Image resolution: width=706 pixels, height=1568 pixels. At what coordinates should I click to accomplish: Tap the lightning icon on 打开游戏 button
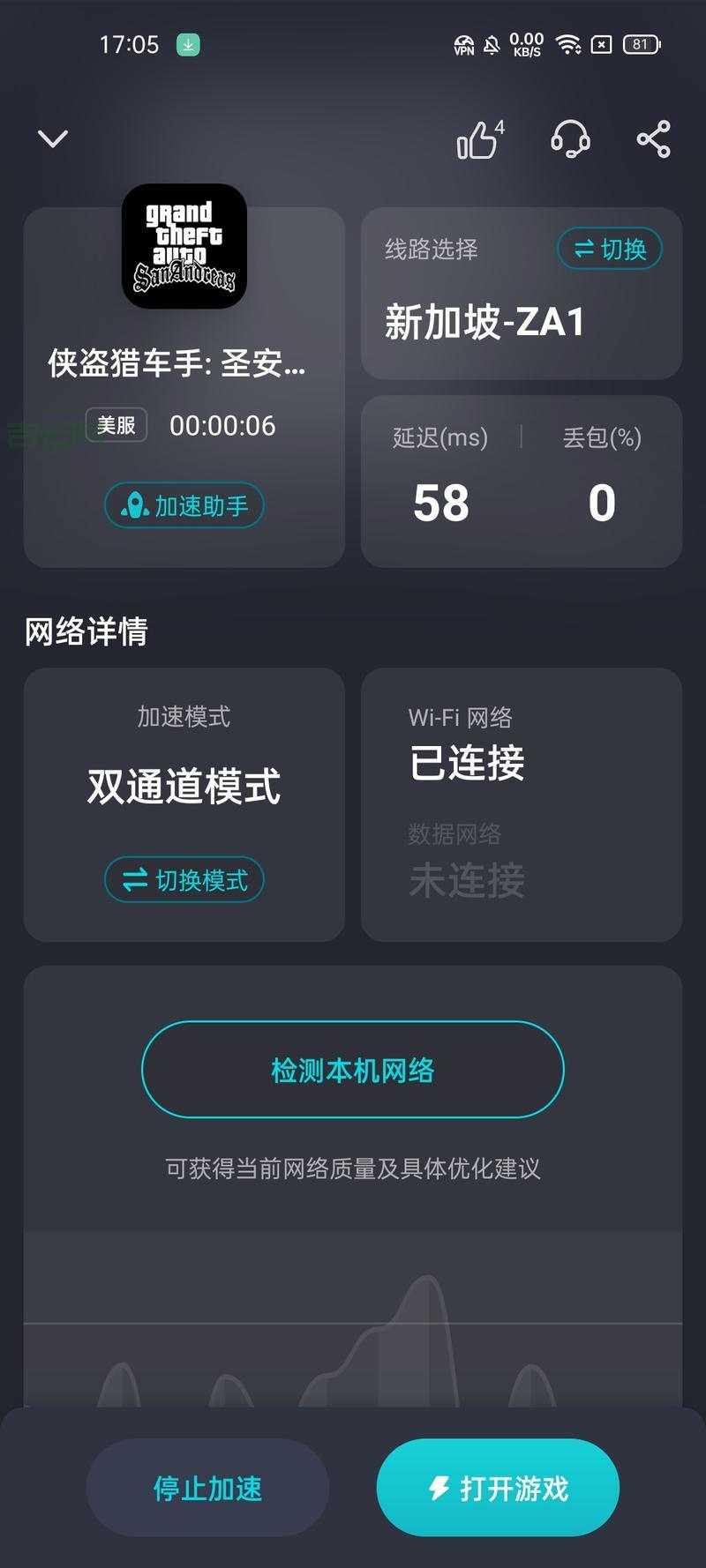(439, 1488)
